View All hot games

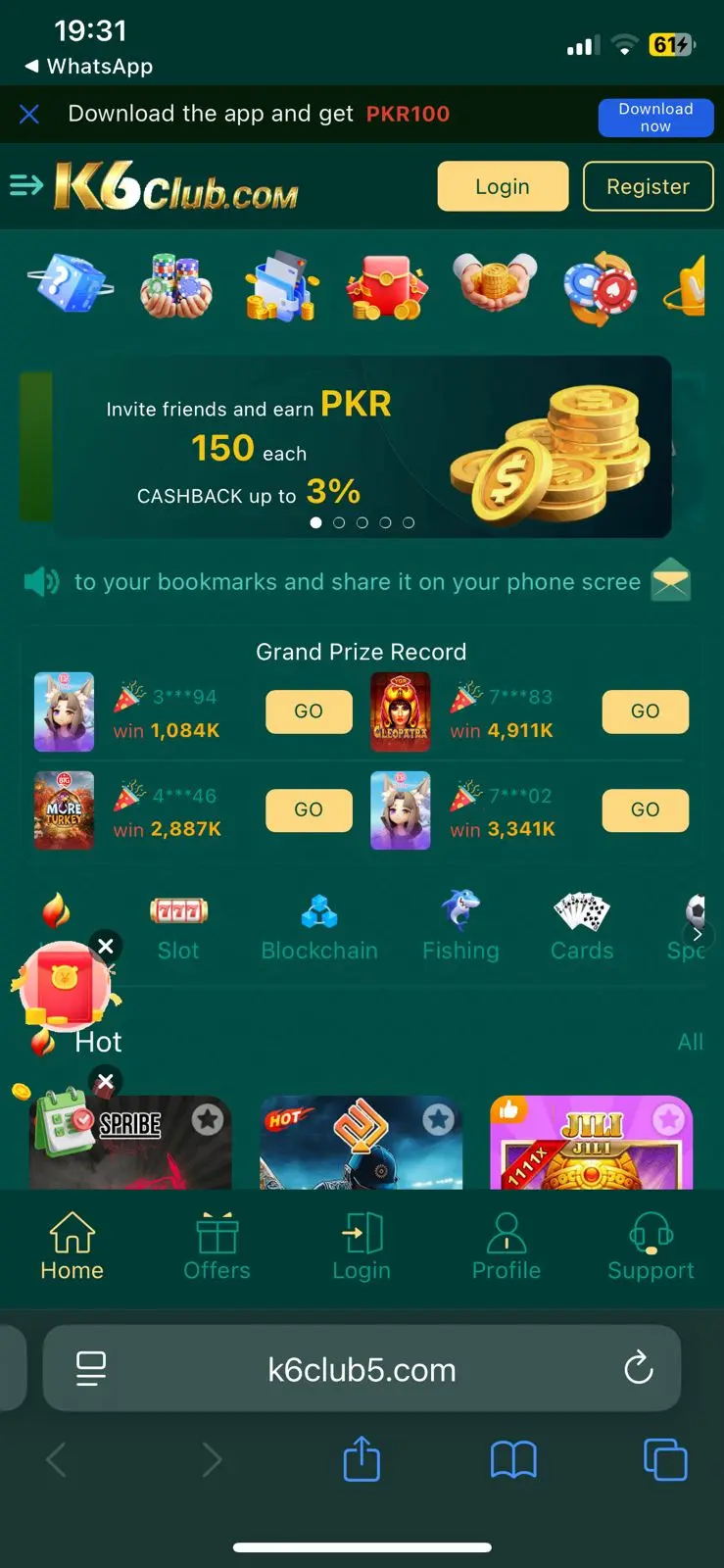point(690,1042)
